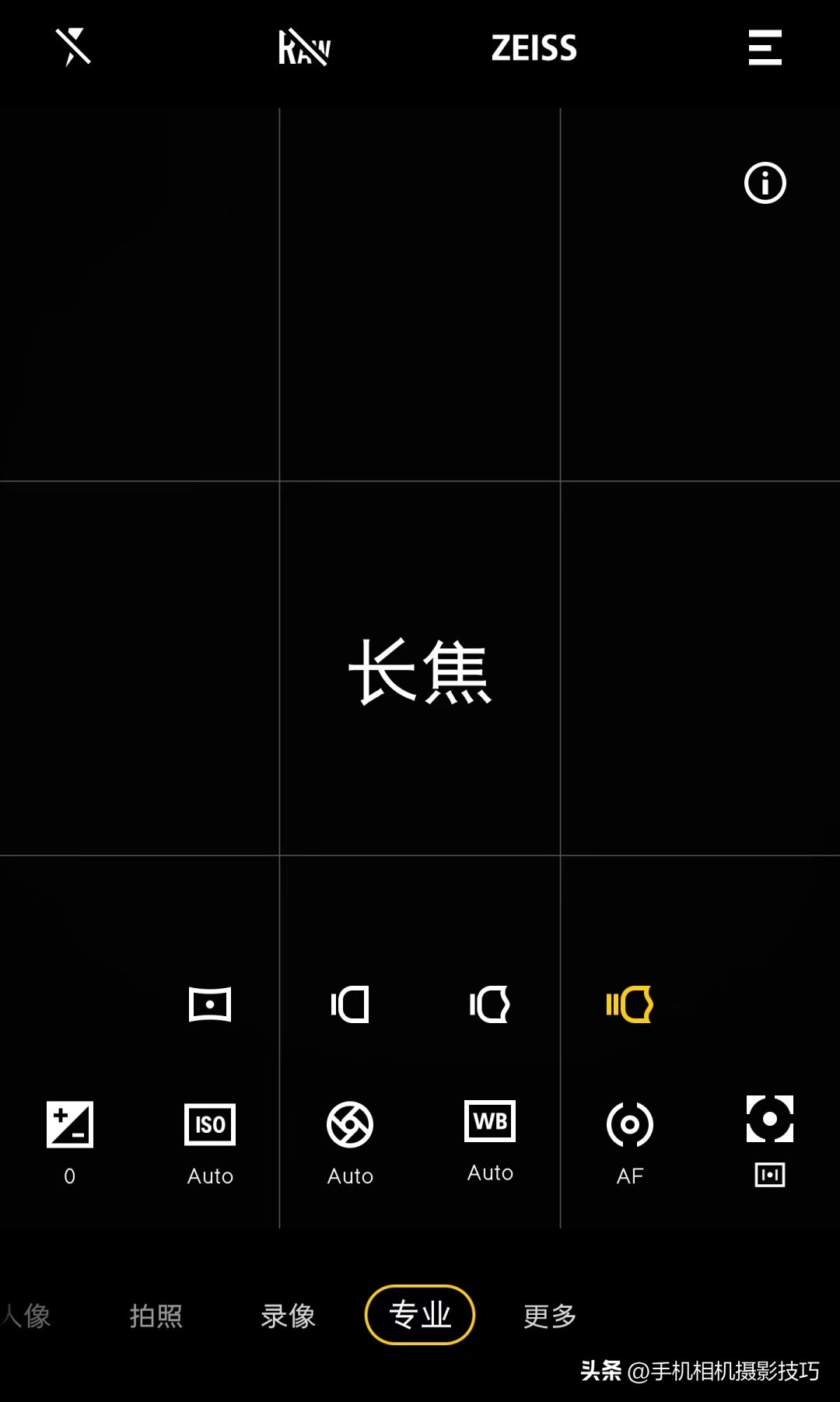Screen dimensions: 840x1402
Task: Open 更多 more modes
Action: coord(550,1316)
